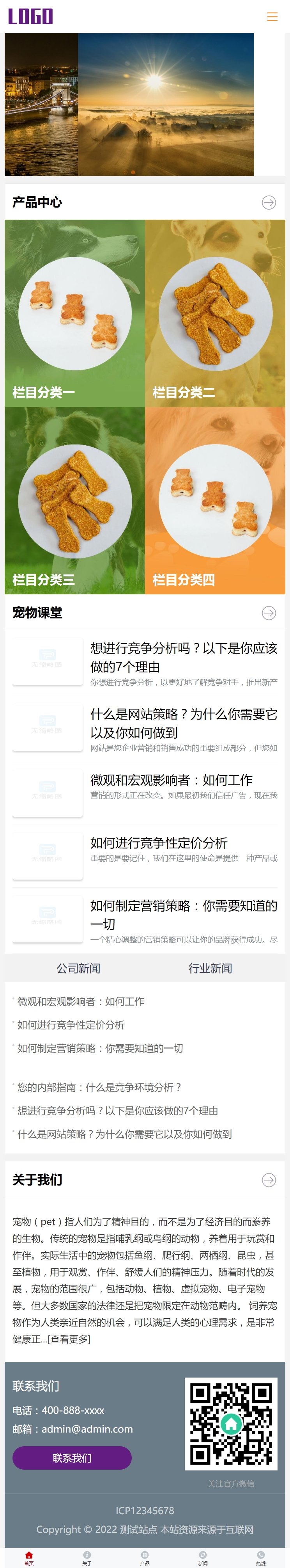This screenshot has height=1568, width=290.
Task: Open article 如何进行竞争性定价分析 in 宠物课堂
Action: [x=159, y=843]
